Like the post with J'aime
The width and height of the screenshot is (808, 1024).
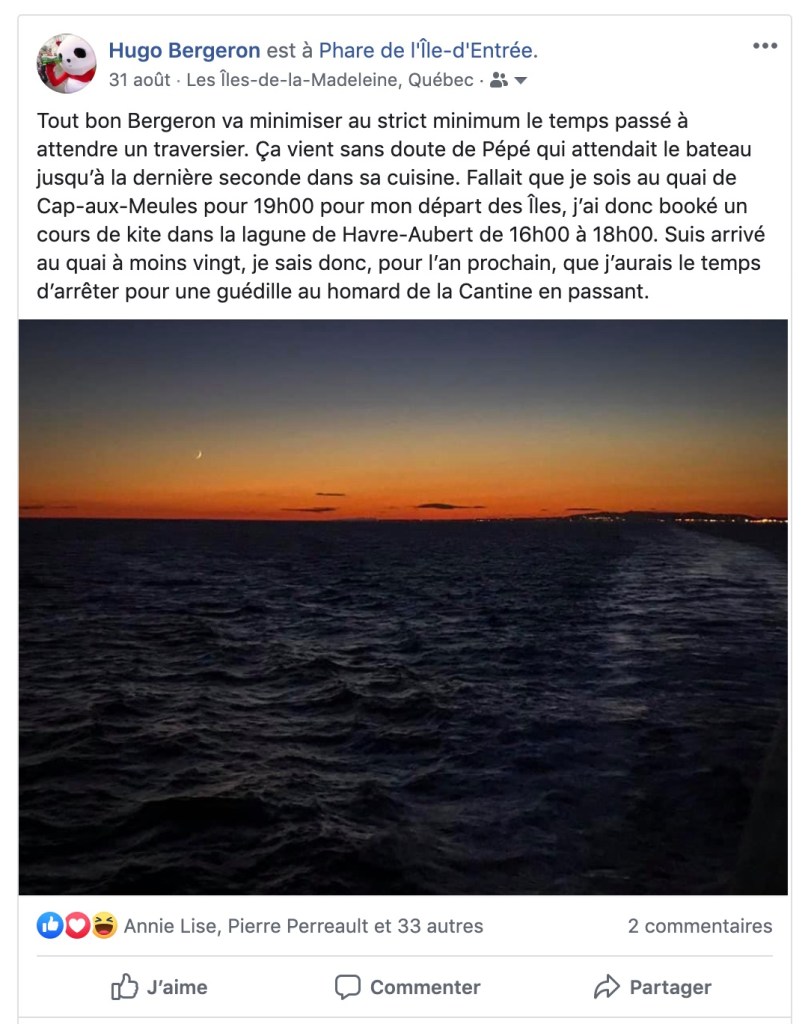click(160, 987)
